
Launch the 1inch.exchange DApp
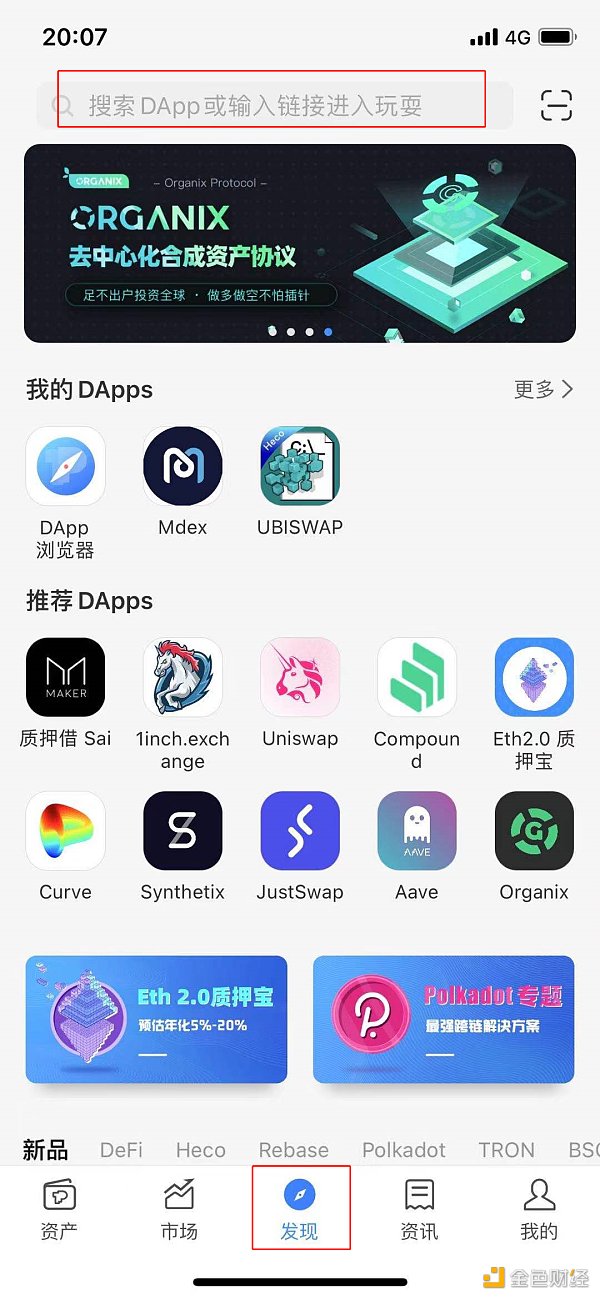click(182, 678)
